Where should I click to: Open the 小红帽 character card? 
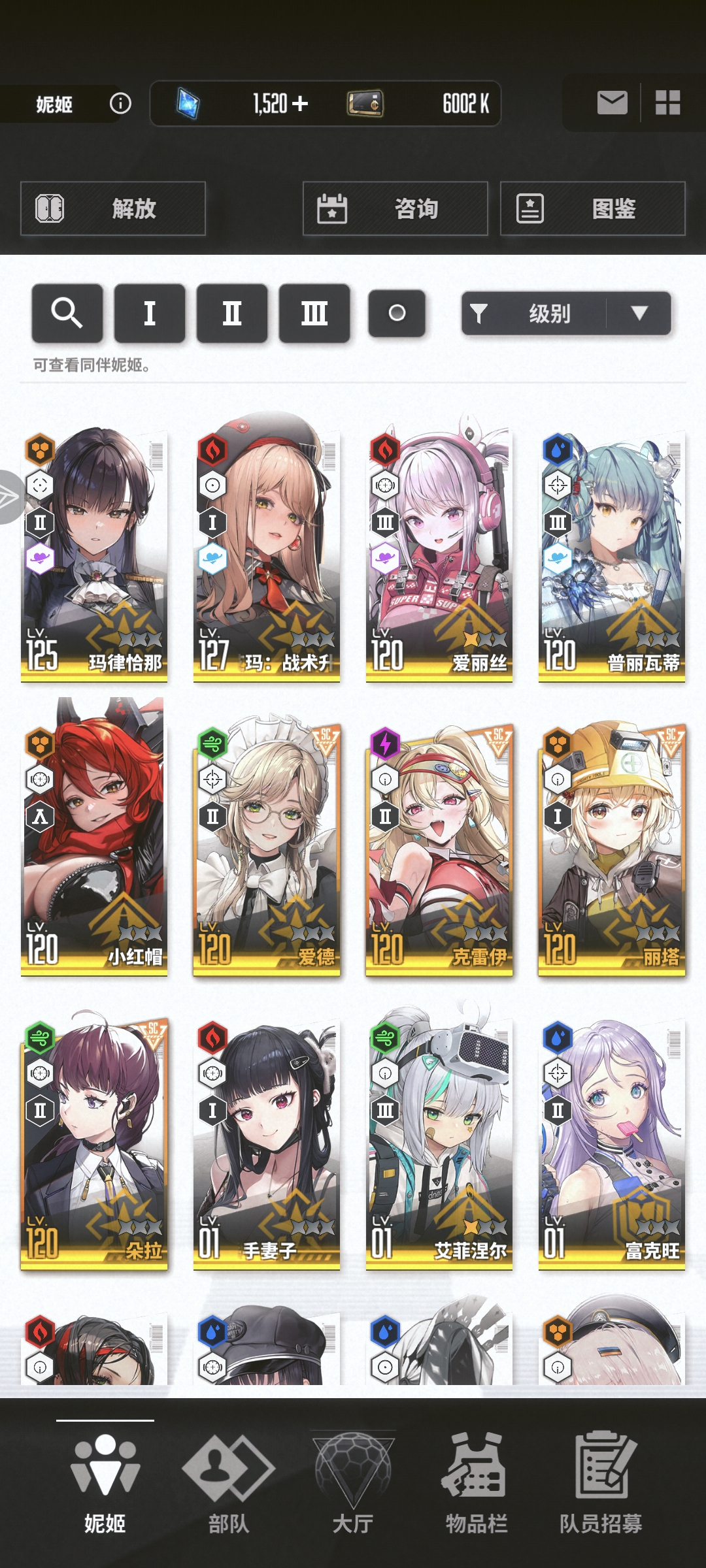(x=94, y=843)
